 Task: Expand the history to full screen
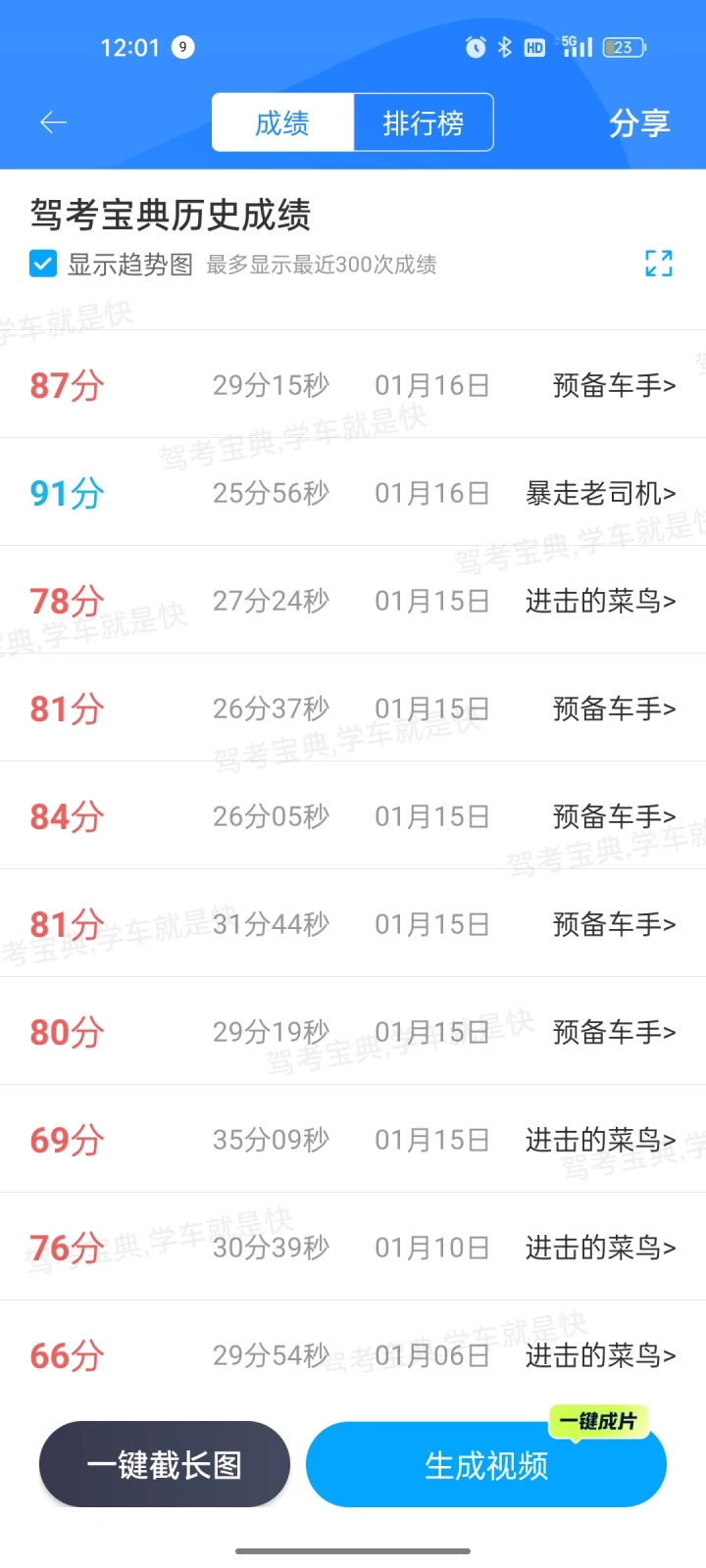[x=659, y=263]
